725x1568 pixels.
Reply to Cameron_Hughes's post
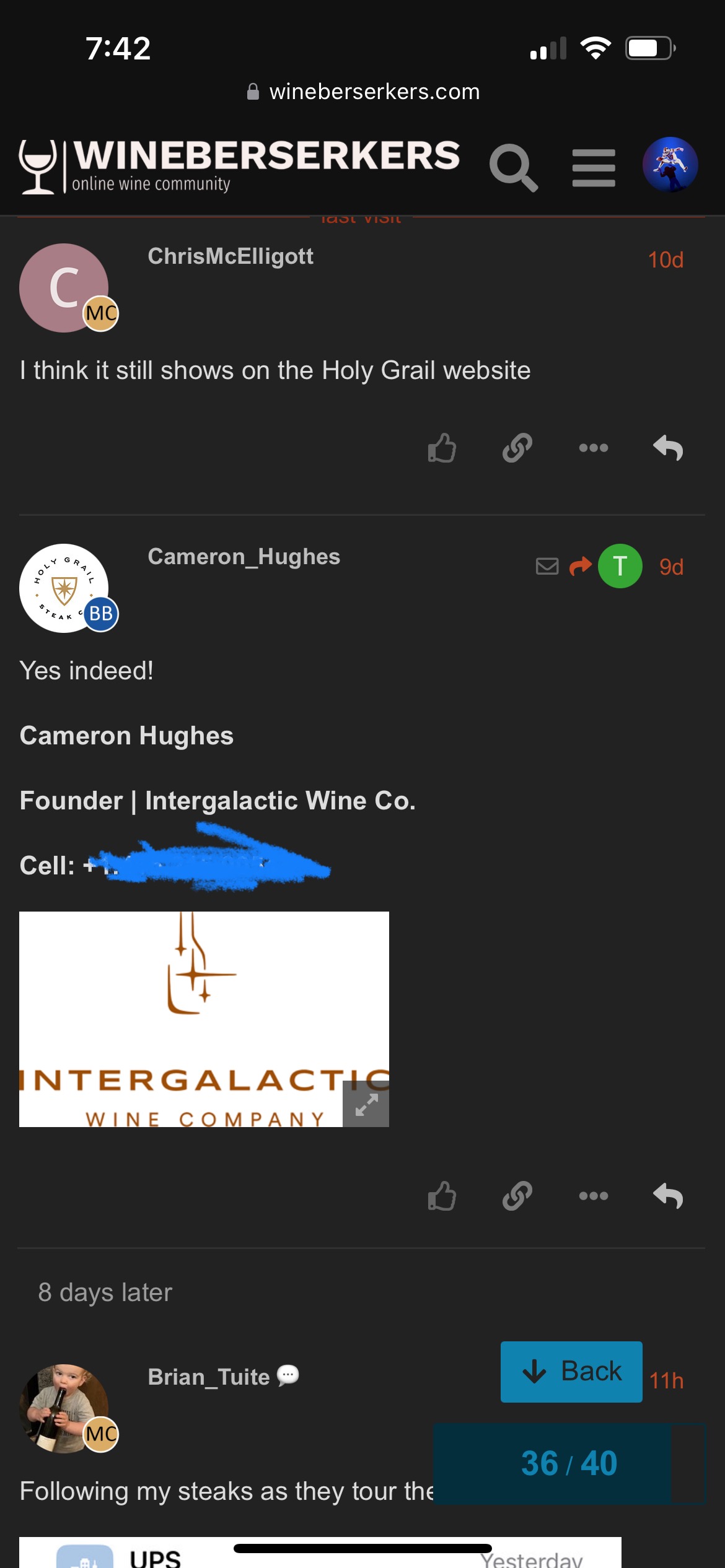[668, 1196]
